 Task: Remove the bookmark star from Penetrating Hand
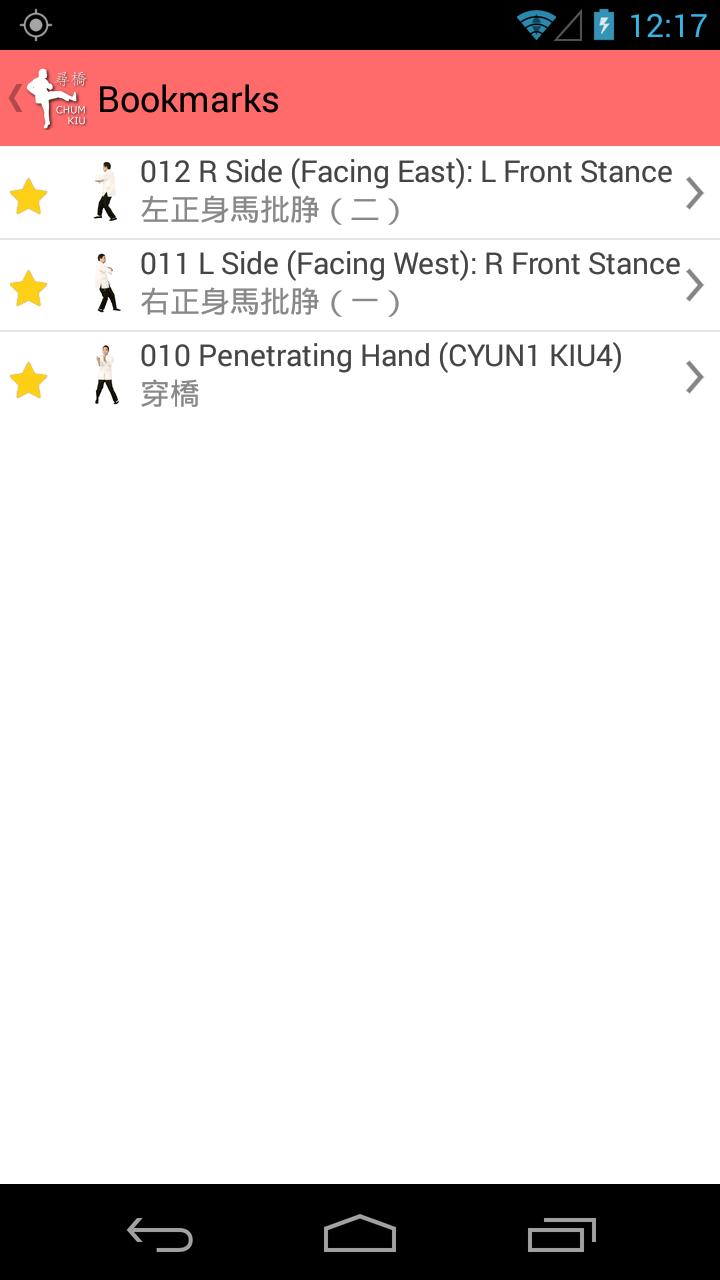(x=29, y=379)
